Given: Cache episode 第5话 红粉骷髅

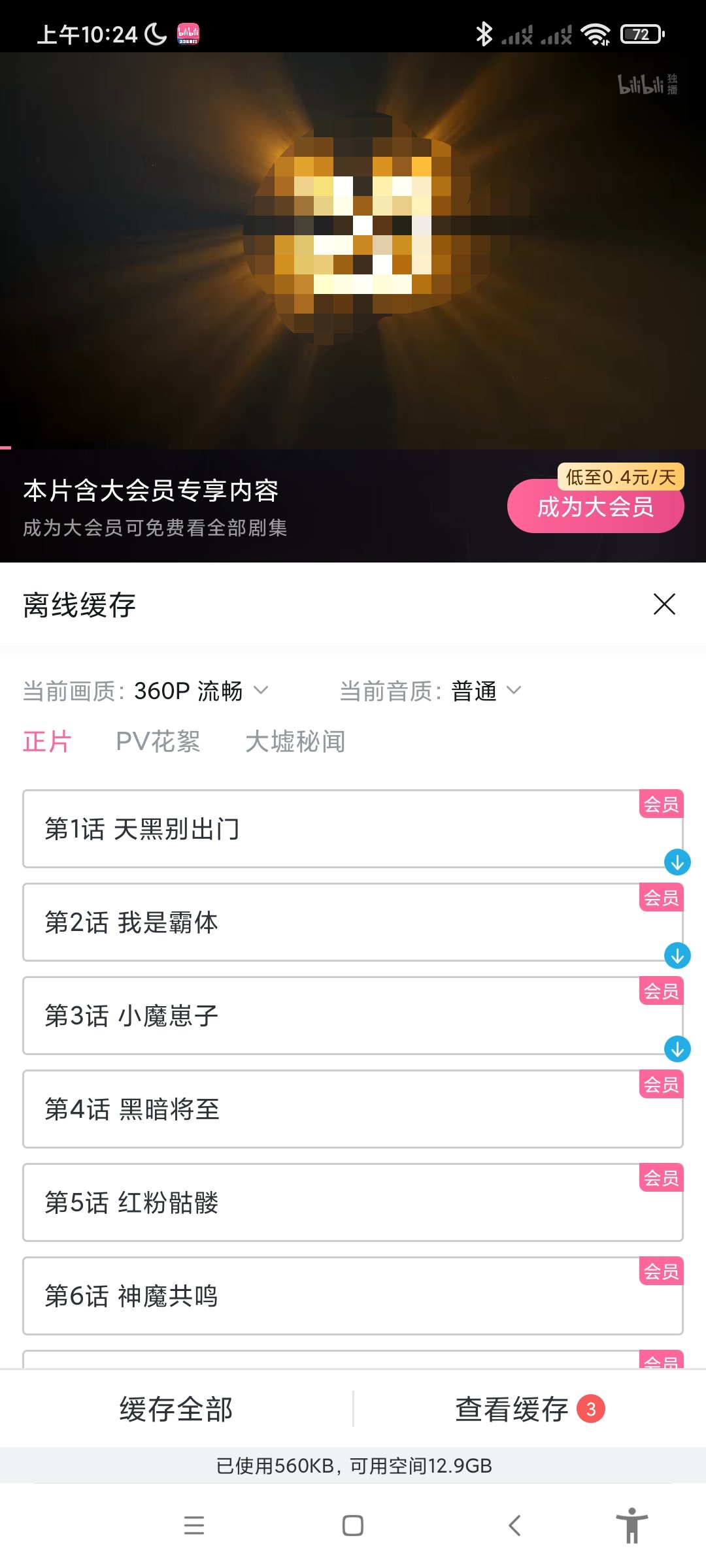Looking at the screenshot, I should pyautogui.click(x=353, y=1202).
